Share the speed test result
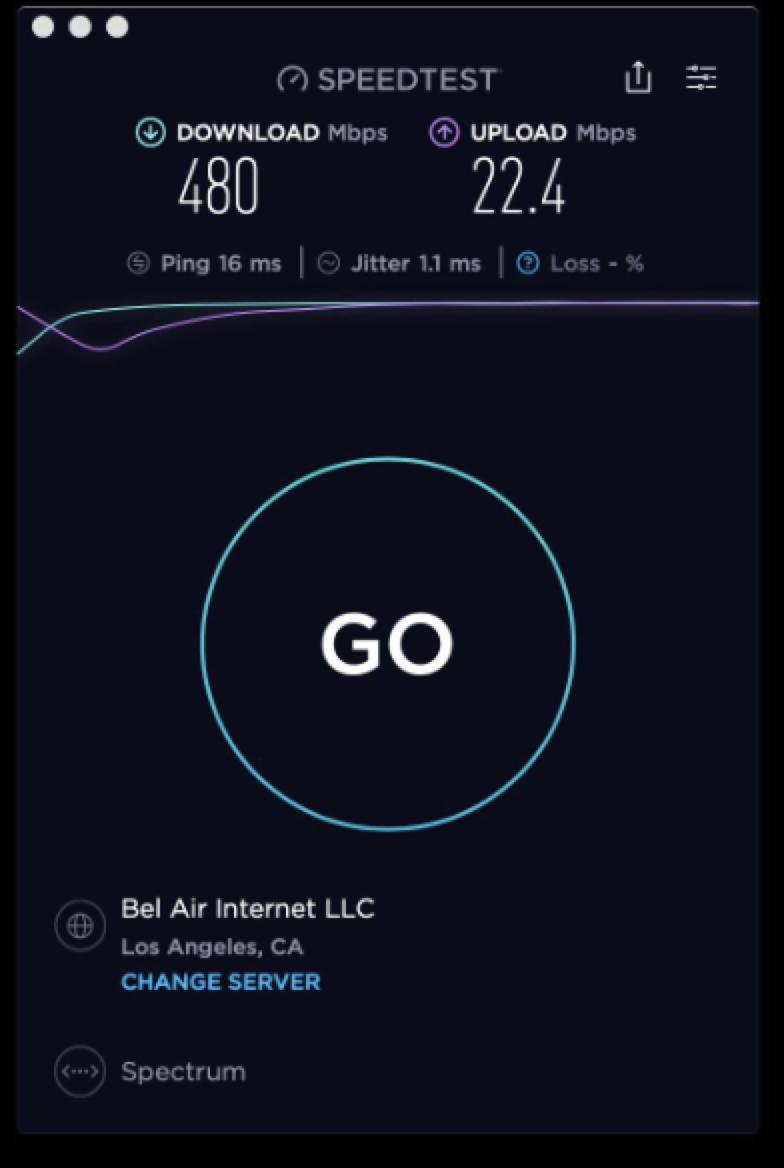Screen dimensions: 784x1168 [638, 77]
